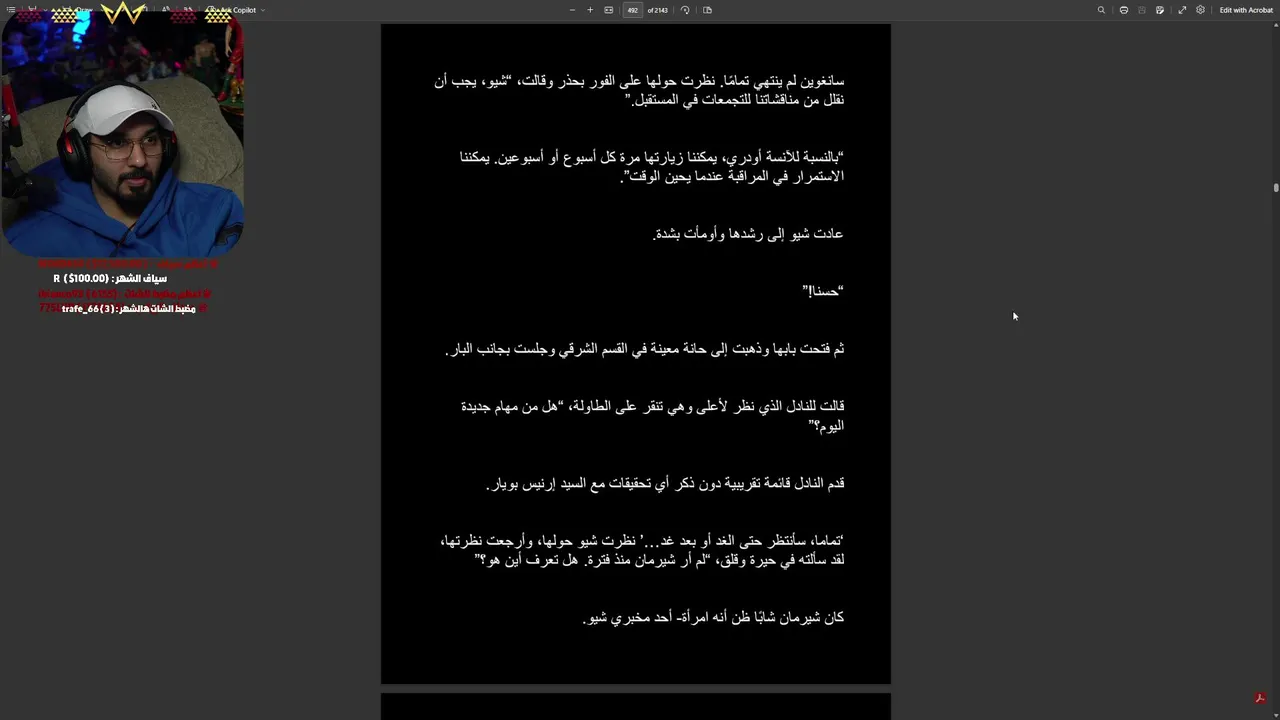Viewport: 1280px width, 720px height.
Task: Open the table of contents sidebar
Action: click(11, 10)
